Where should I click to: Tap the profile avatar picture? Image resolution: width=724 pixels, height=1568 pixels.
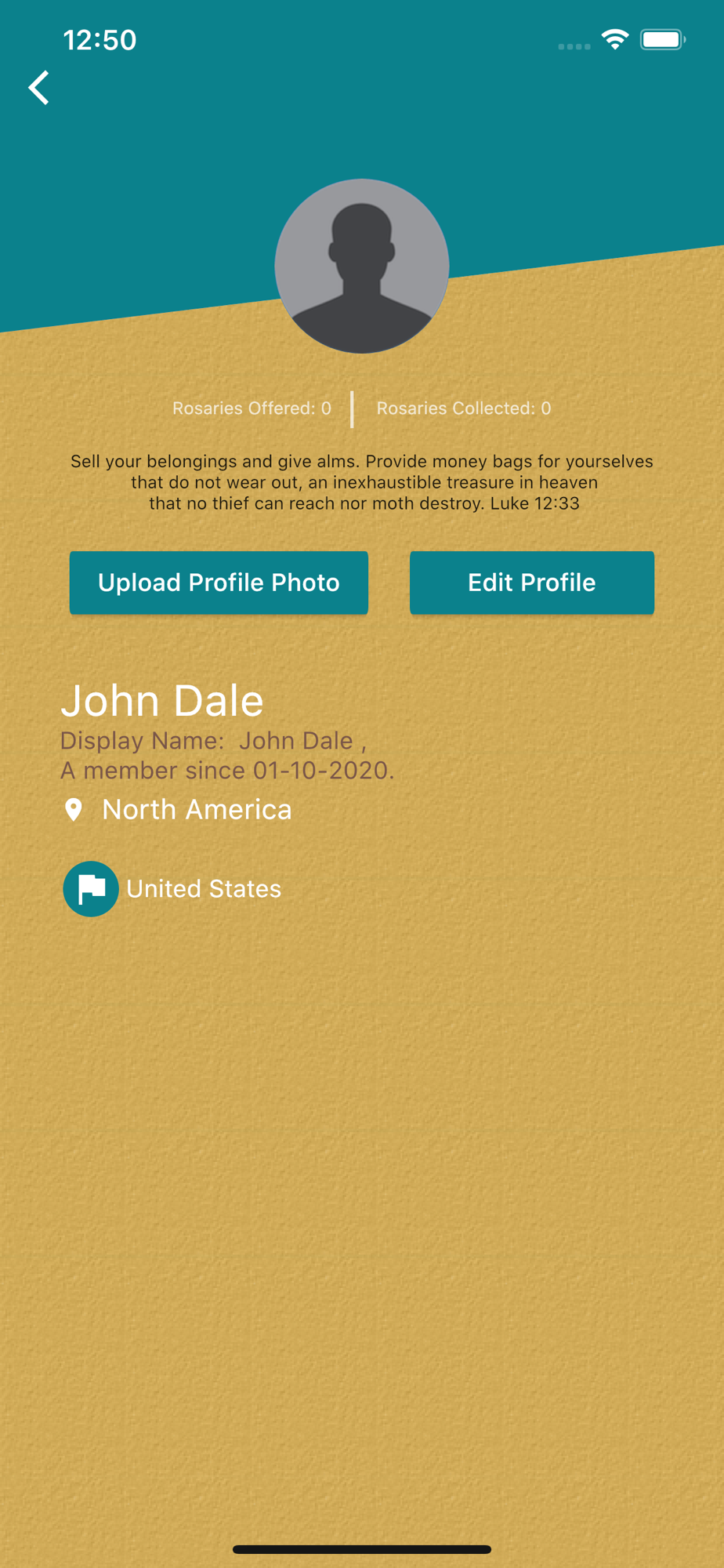pyautogui.click(x=362, y=266)
